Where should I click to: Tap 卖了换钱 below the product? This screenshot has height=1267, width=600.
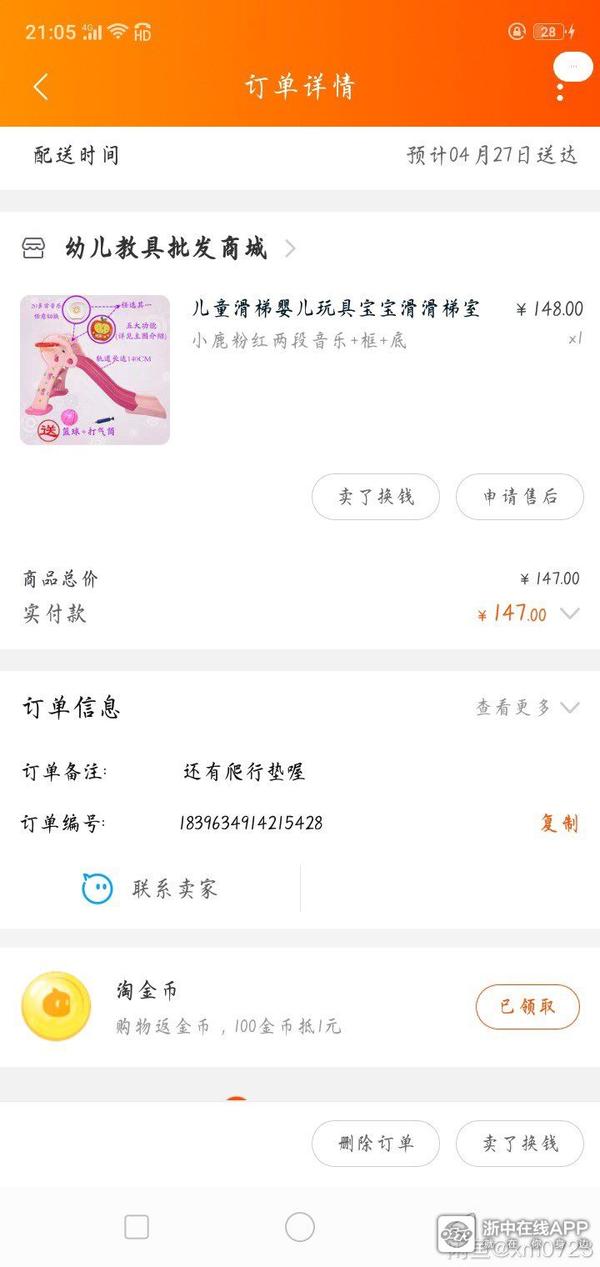(x=375, y=497)
